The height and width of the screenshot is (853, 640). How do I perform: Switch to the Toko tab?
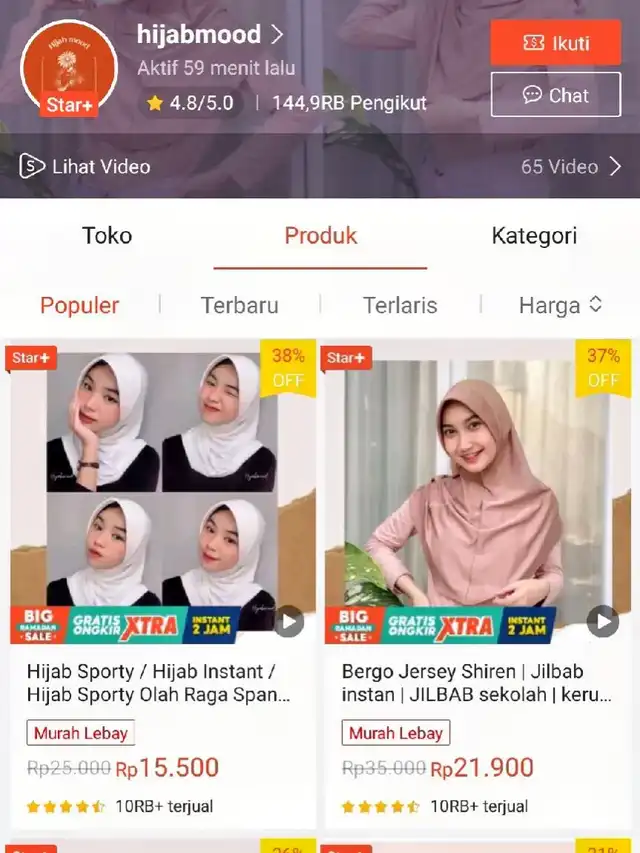tap(107, 236)
